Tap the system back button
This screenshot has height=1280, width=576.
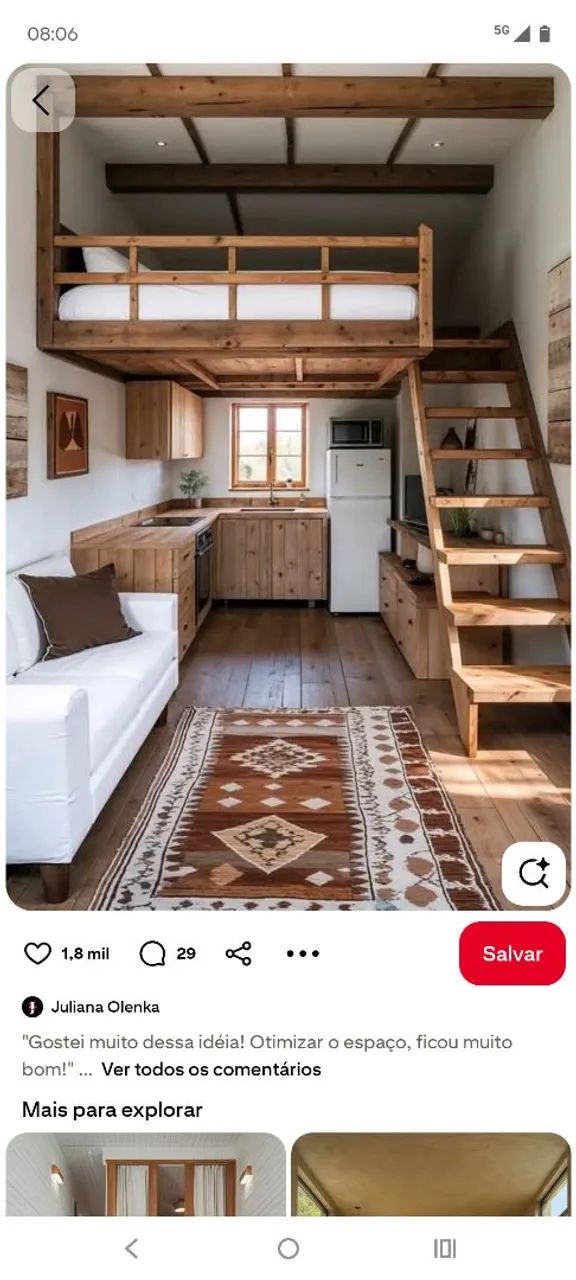(x=131, y=1247)
